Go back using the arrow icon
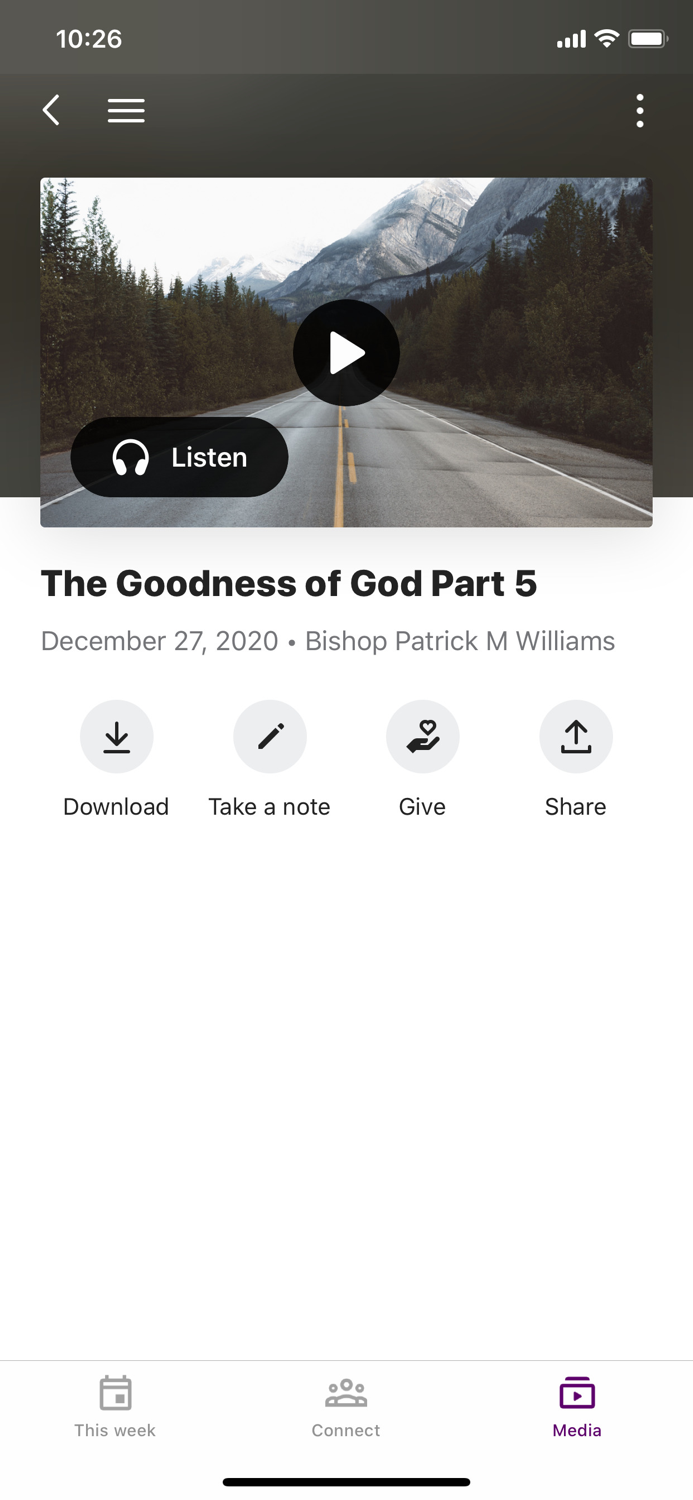 click(x=52, y=110)
